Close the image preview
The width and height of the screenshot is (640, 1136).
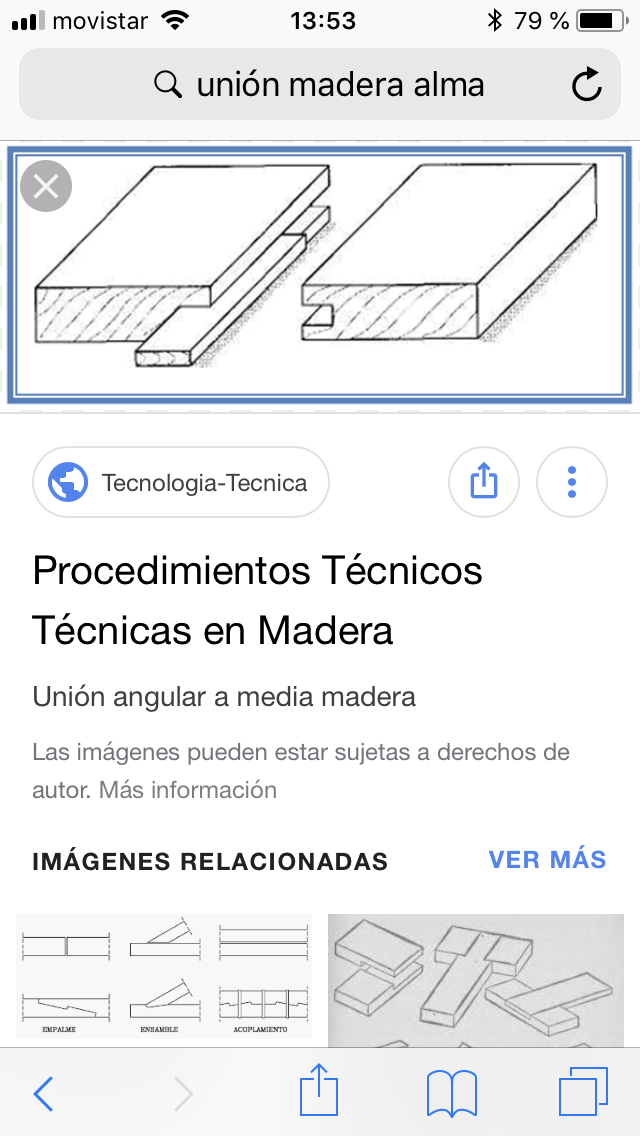point(46,186)
